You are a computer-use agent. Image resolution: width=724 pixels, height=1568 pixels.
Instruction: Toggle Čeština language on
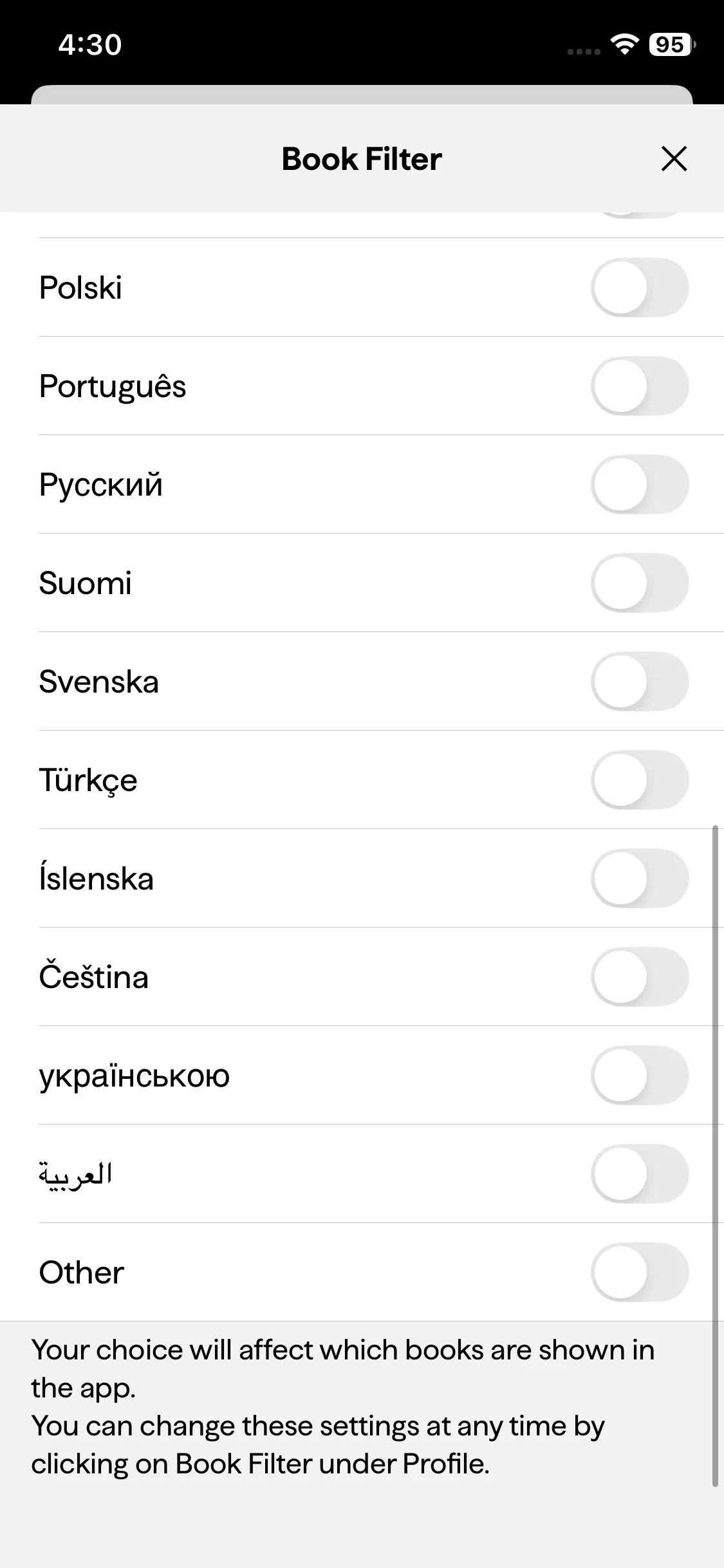[x=640, y=976]
